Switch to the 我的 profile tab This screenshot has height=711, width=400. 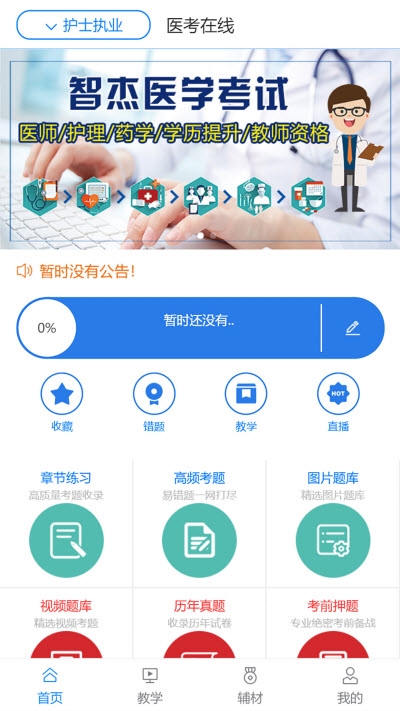click(x=350, y=685)
